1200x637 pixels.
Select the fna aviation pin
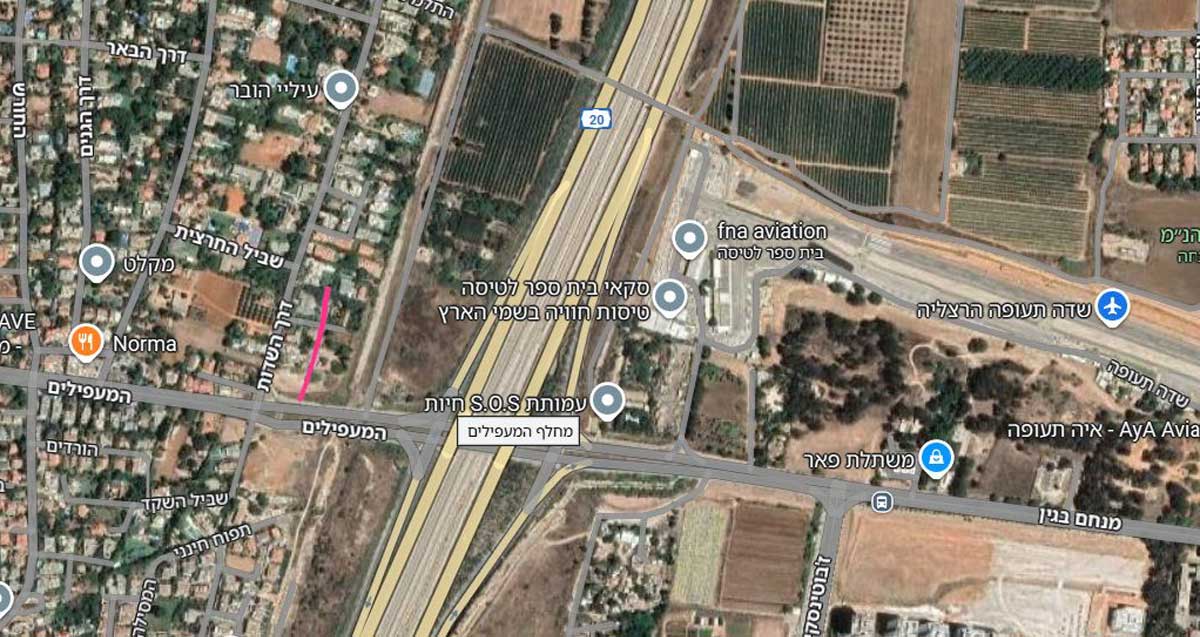[688, 239]
